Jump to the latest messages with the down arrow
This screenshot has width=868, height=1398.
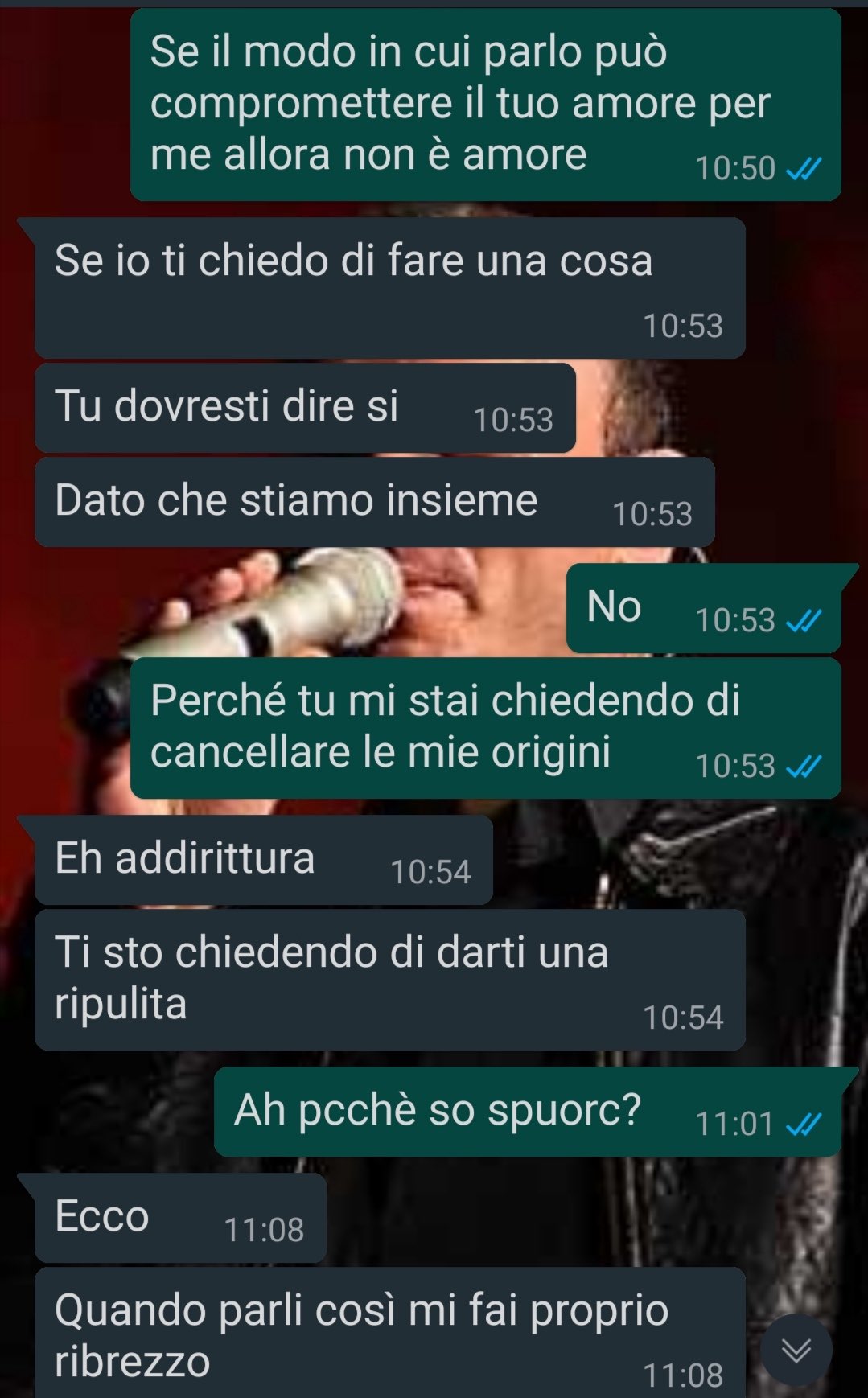point(796,1351)
